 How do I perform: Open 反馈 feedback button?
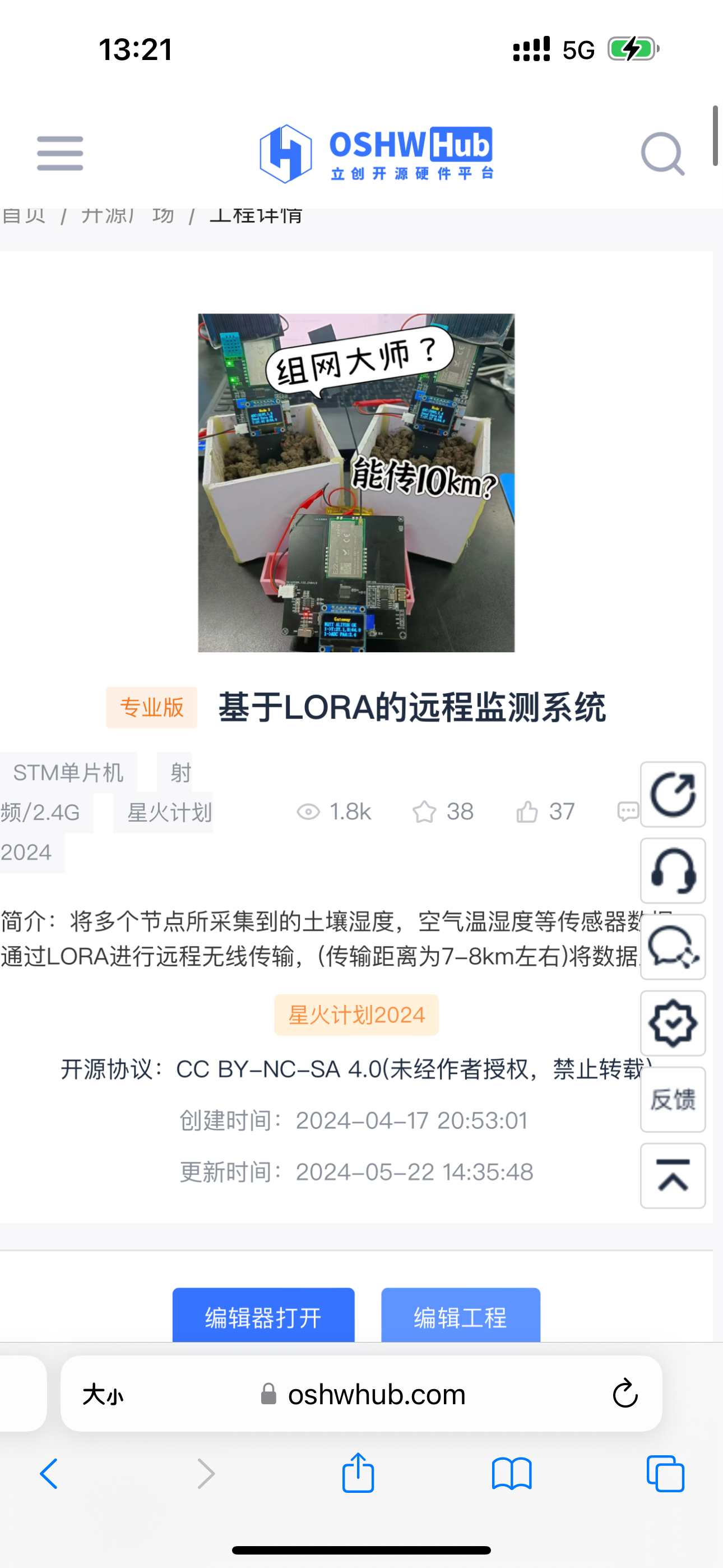[673, 1099]
